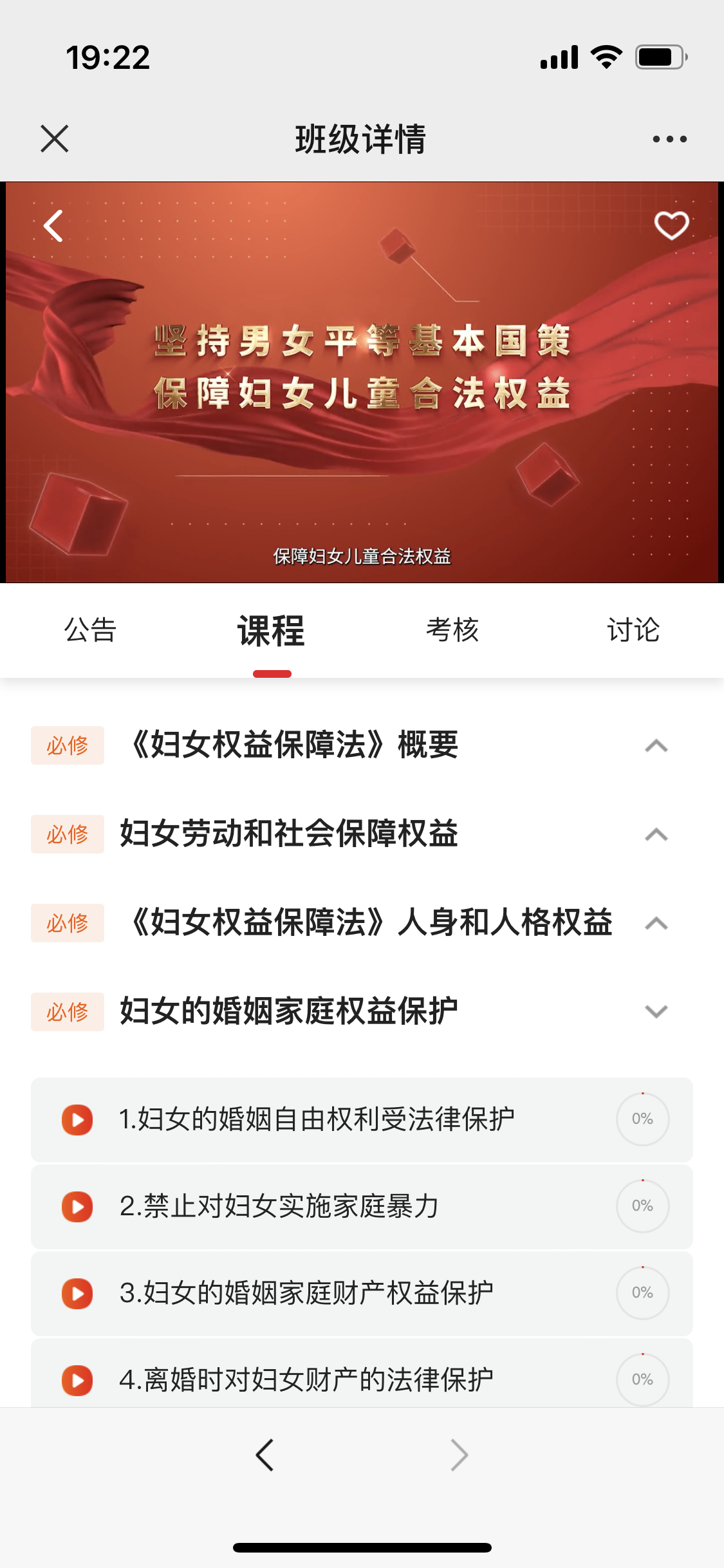Favorite this class with the heart icon
The height and width of the screenshot is (1568, 724).
tap(671, 225)
